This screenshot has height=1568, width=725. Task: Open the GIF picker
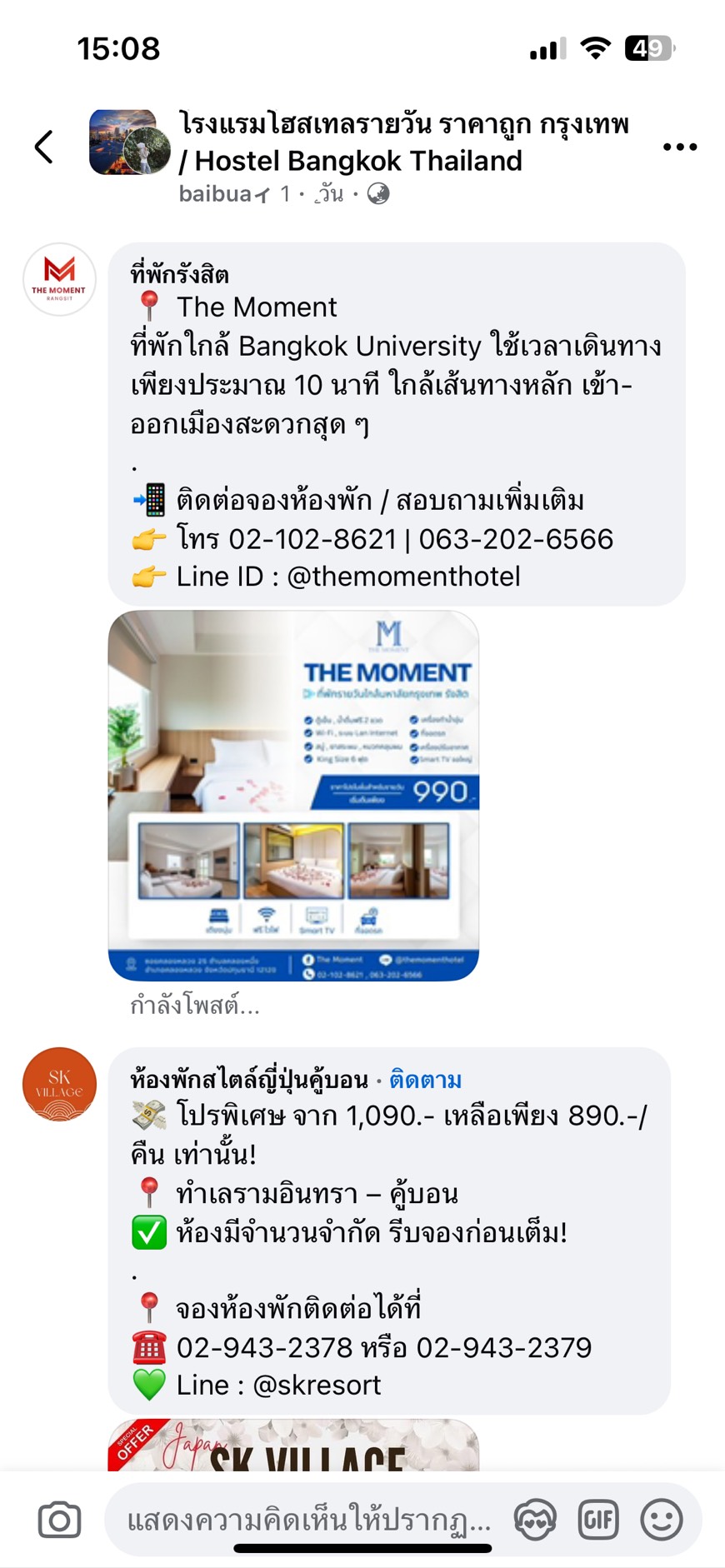coord(598,1520)
